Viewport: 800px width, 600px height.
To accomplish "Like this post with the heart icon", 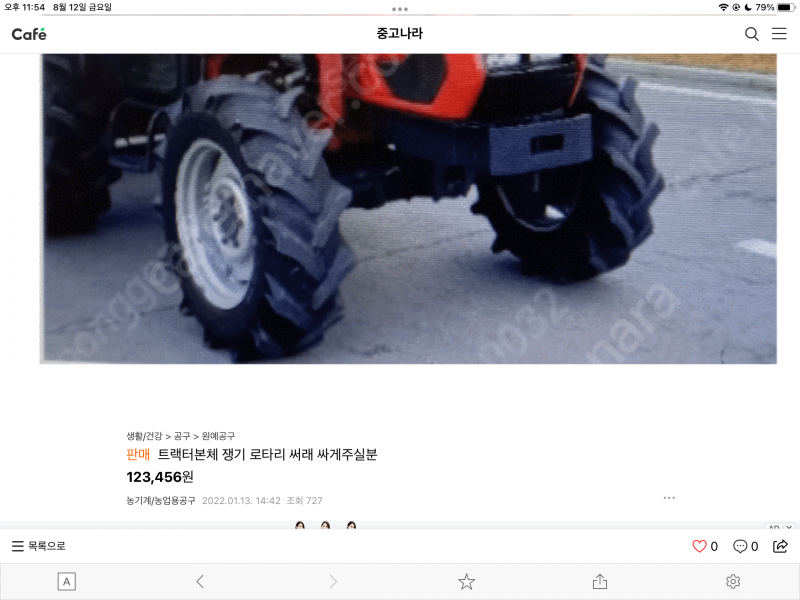I will point(700,546).
